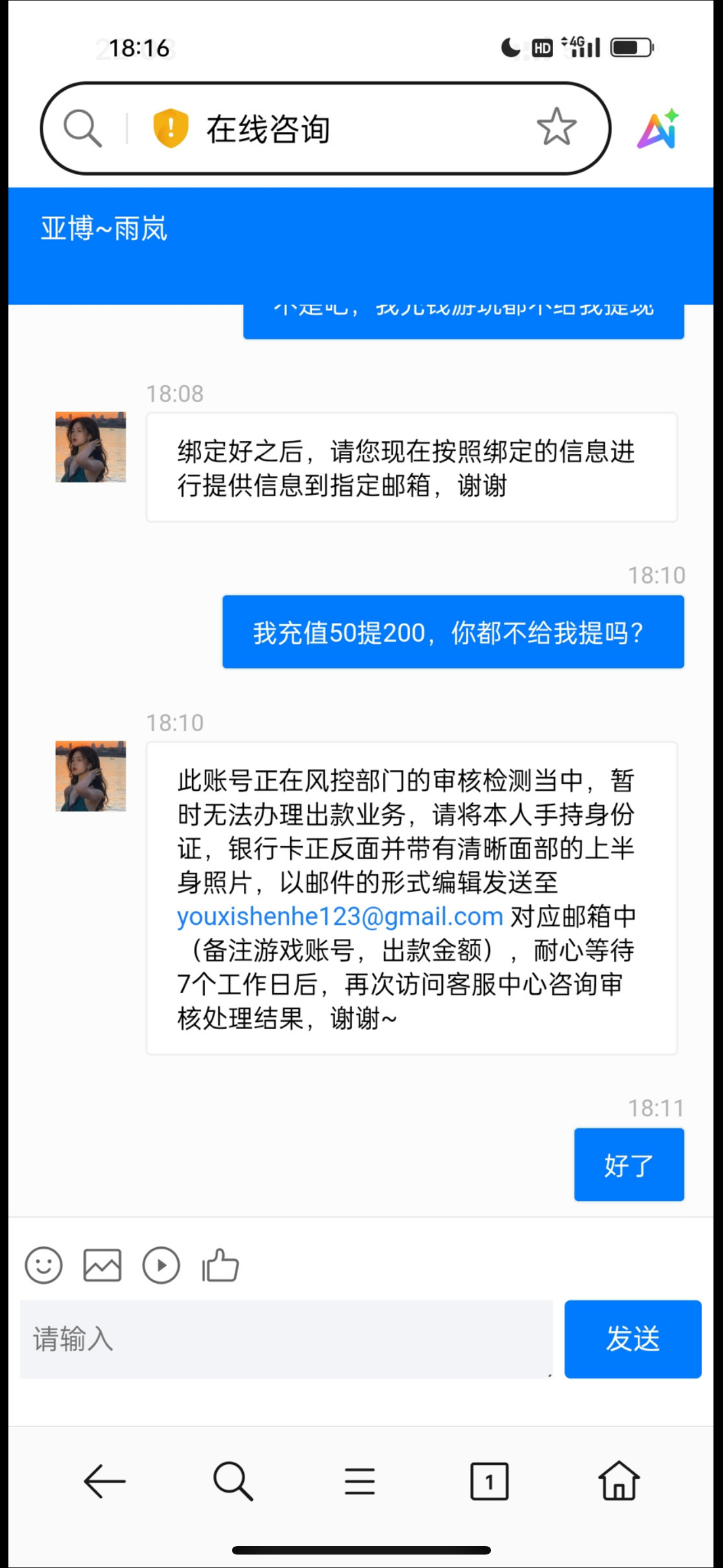Focus the 请输入 message field
Viewport: 723px width, 1568px height.
pos(286,1339)
